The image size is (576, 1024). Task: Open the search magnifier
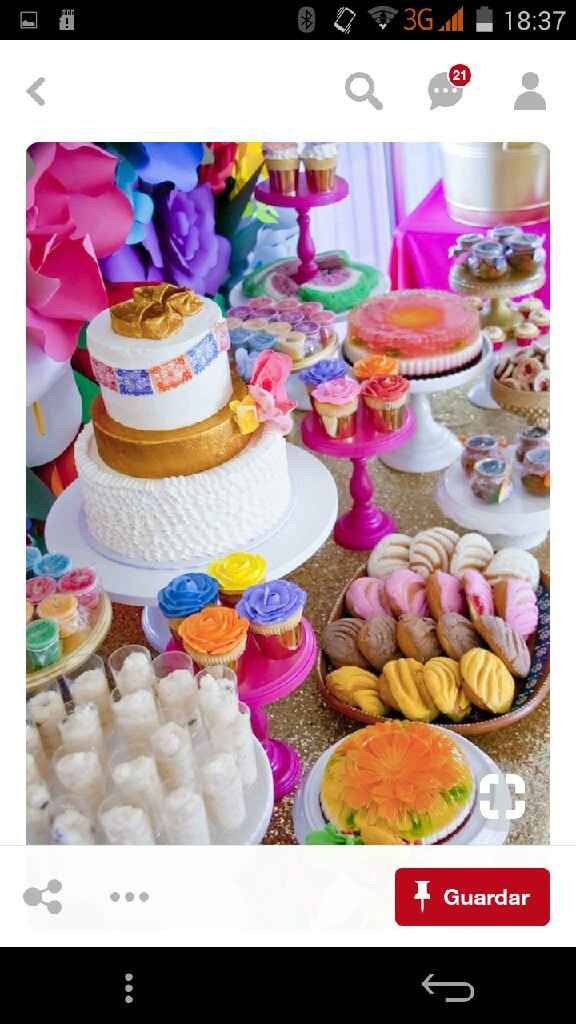[x=364, y=91]
